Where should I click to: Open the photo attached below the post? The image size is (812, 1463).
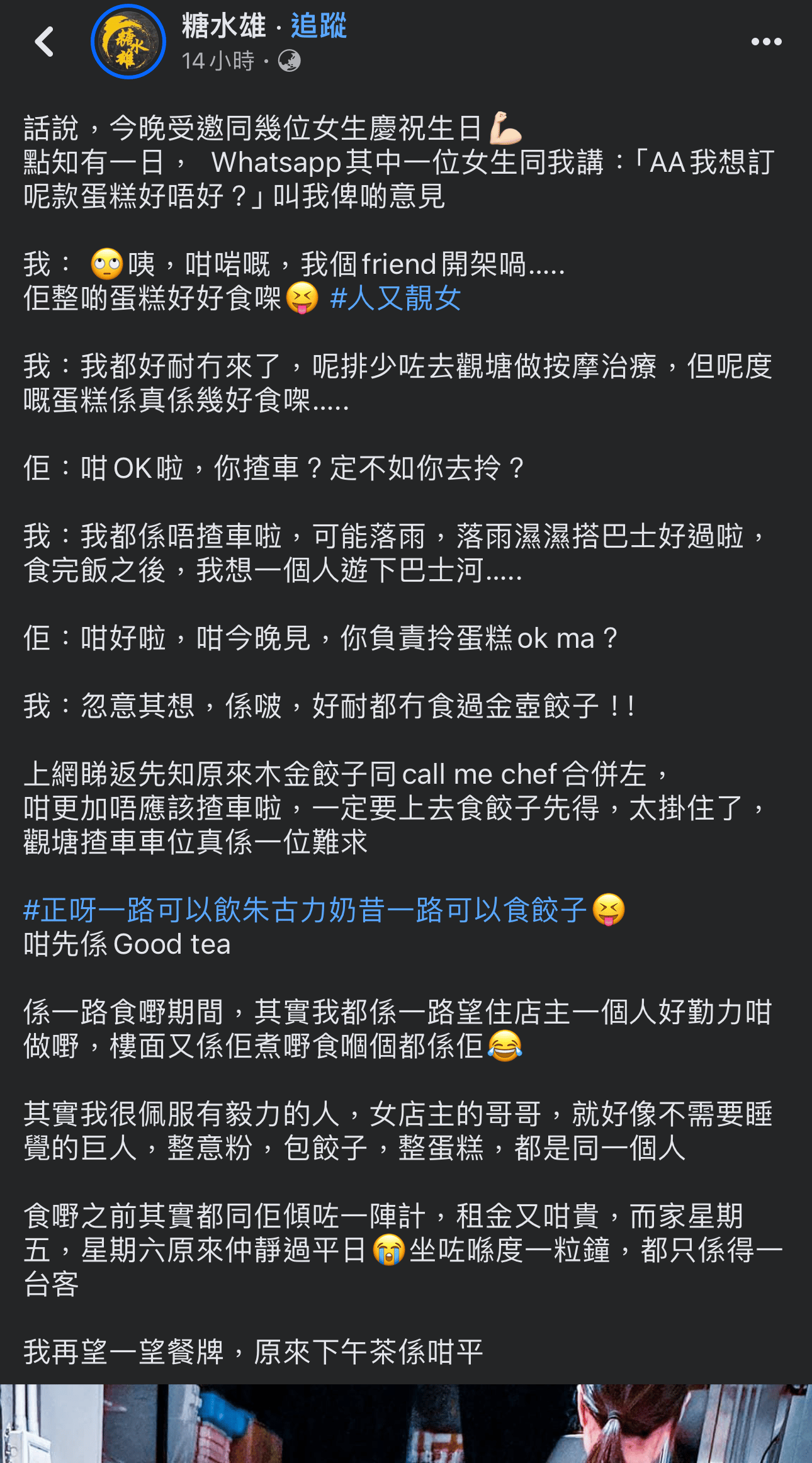pyautogui.click(x=406, y=1423)
